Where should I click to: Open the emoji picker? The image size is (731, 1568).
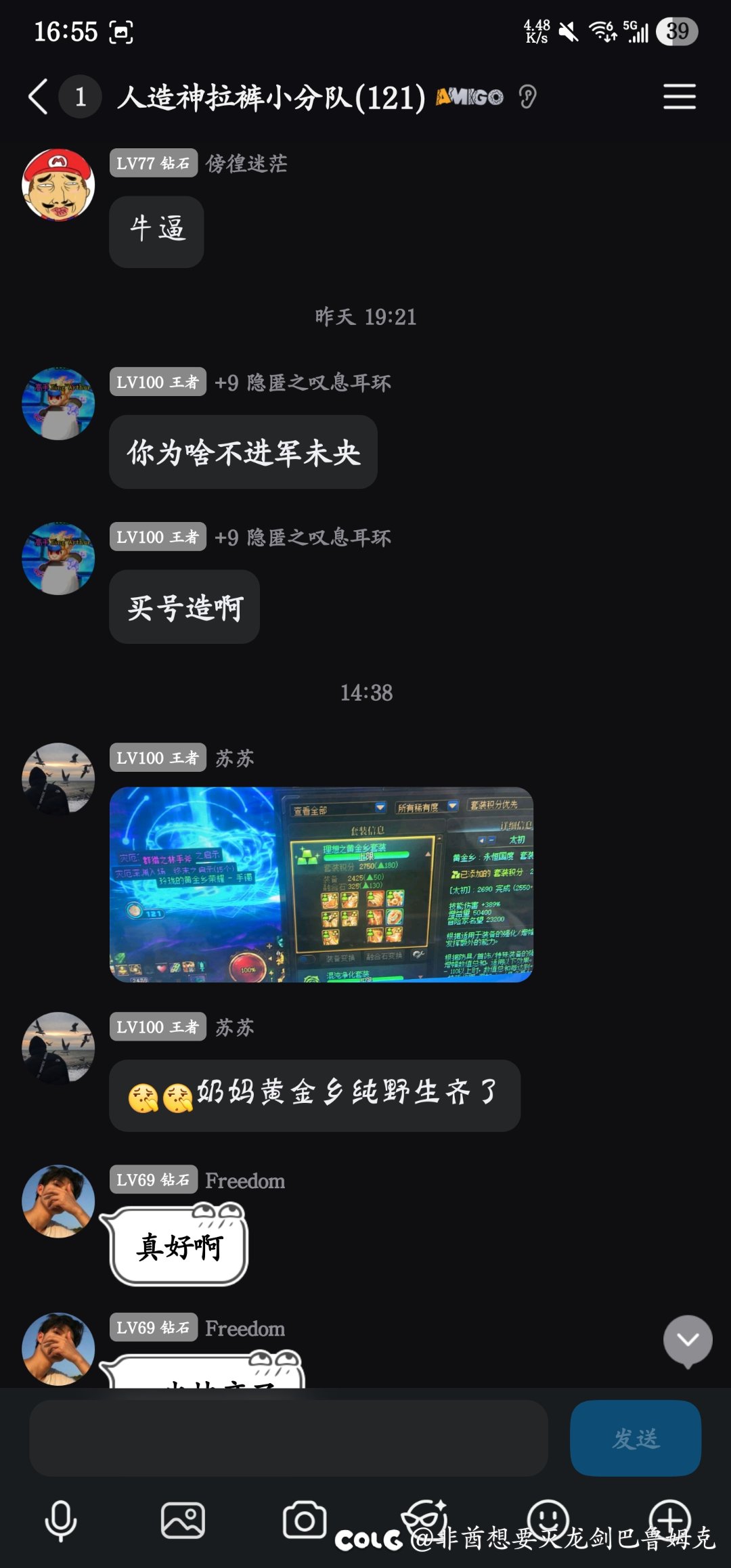(548, 1518)
